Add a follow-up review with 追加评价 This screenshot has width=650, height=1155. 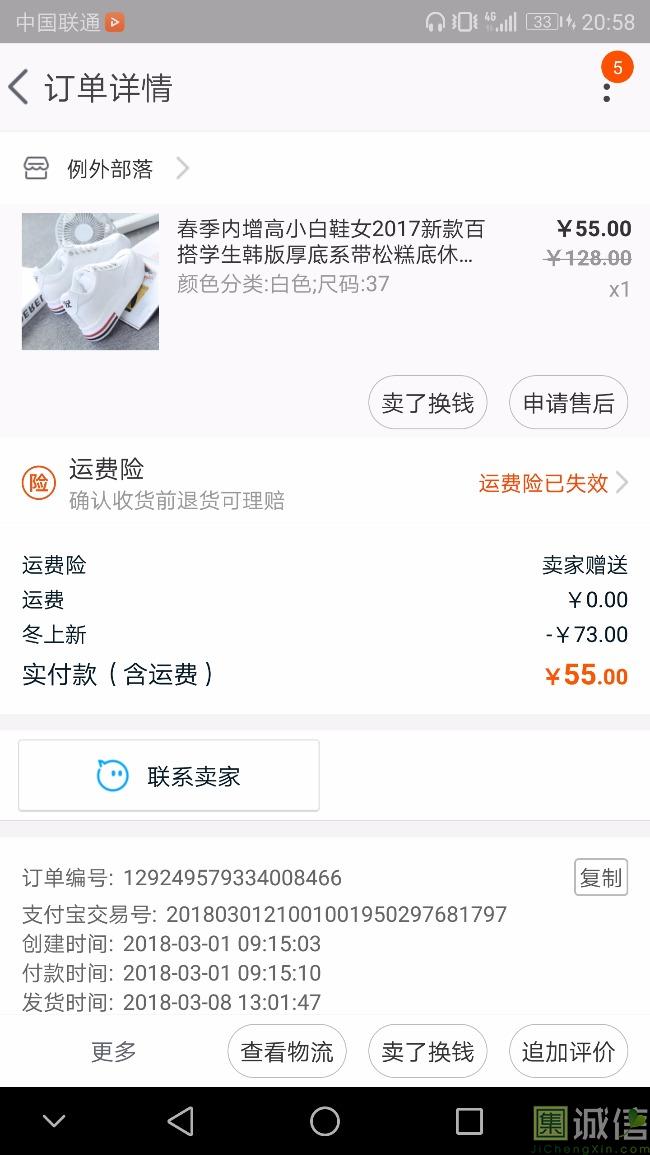[x=568, y=1051]
